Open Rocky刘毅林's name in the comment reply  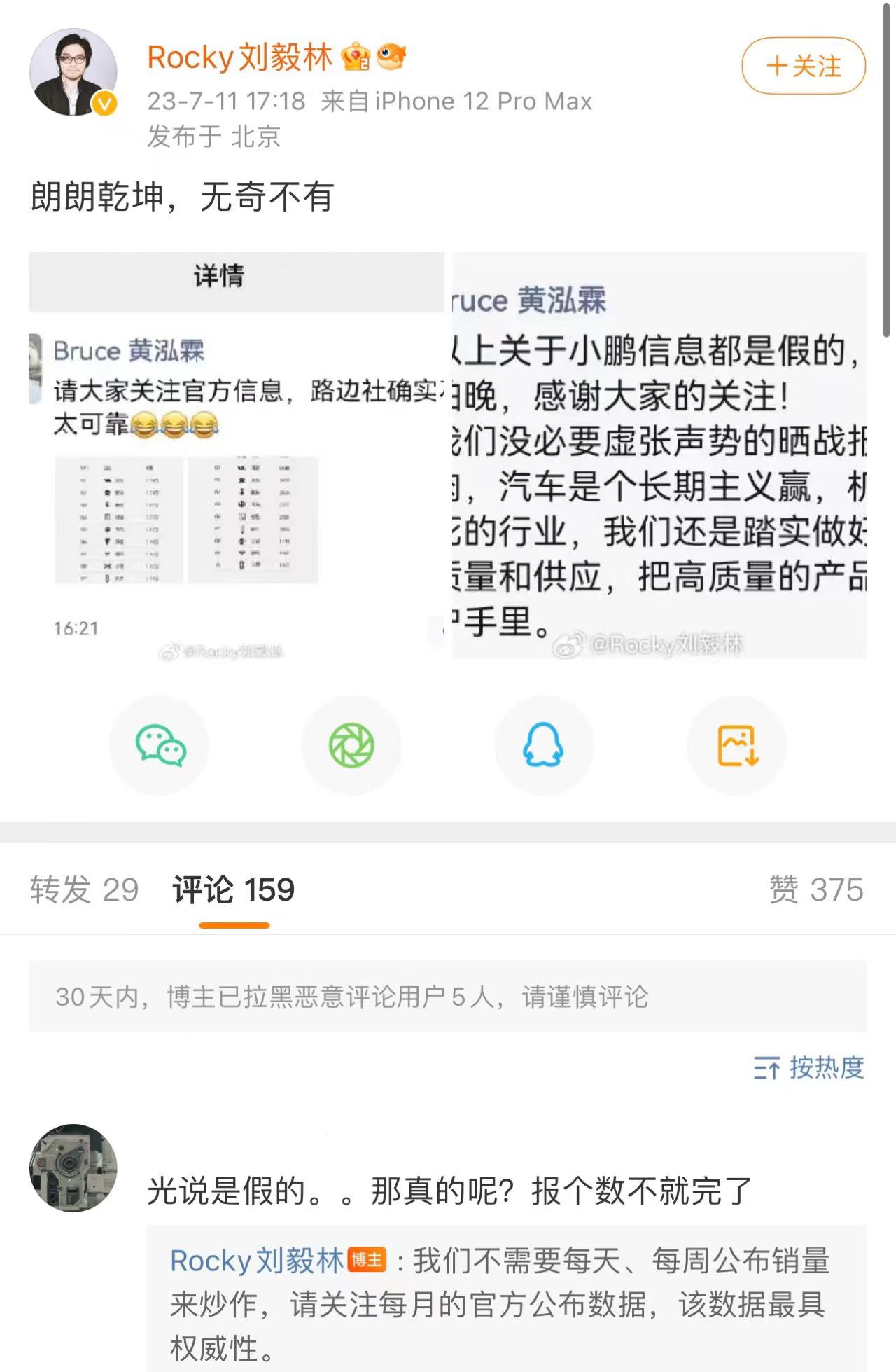pos(256,1261)
